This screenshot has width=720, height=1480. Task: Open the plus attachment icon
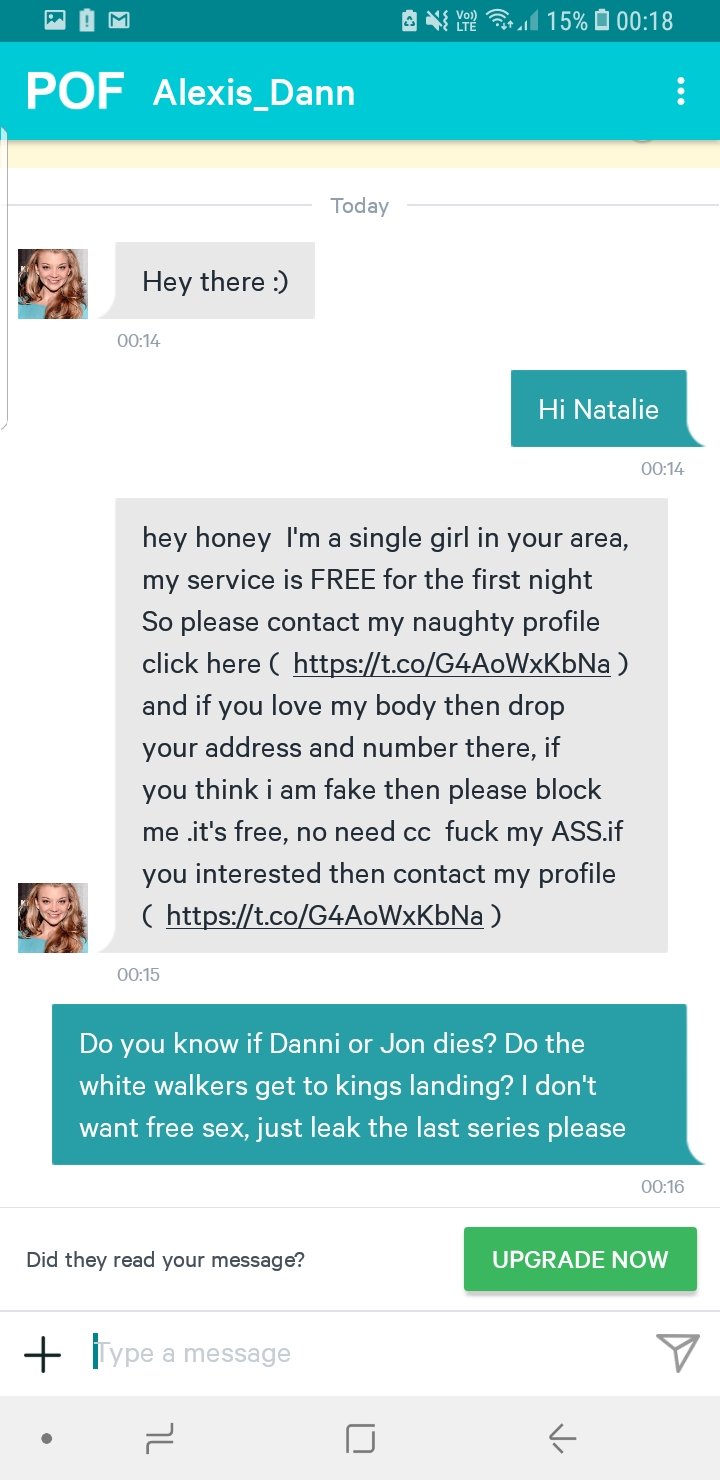tap(43, 1354)
